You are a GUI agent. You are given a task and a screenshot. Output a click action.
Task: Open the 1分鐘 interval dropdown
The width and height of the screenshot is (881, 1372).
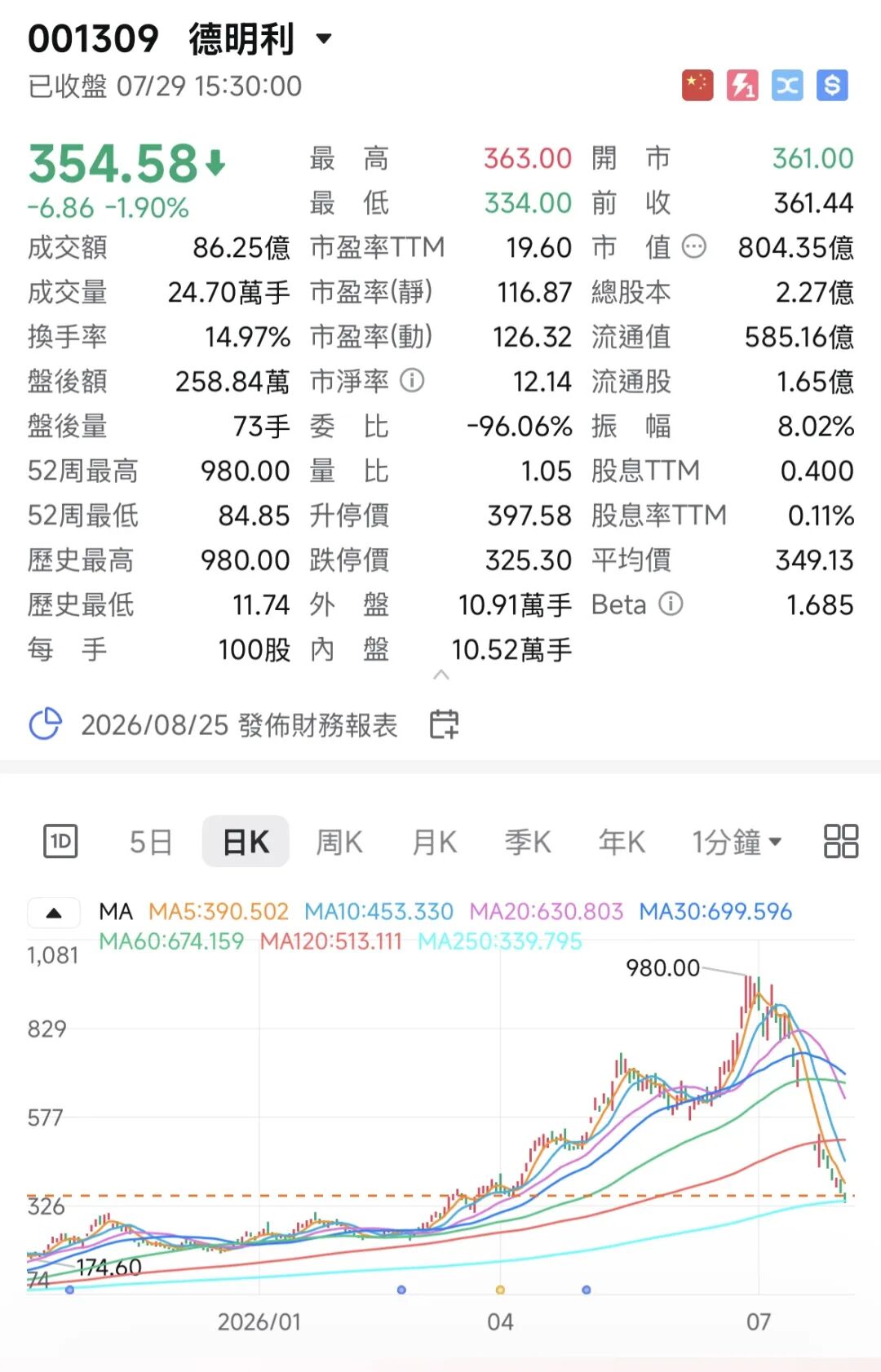737,842
